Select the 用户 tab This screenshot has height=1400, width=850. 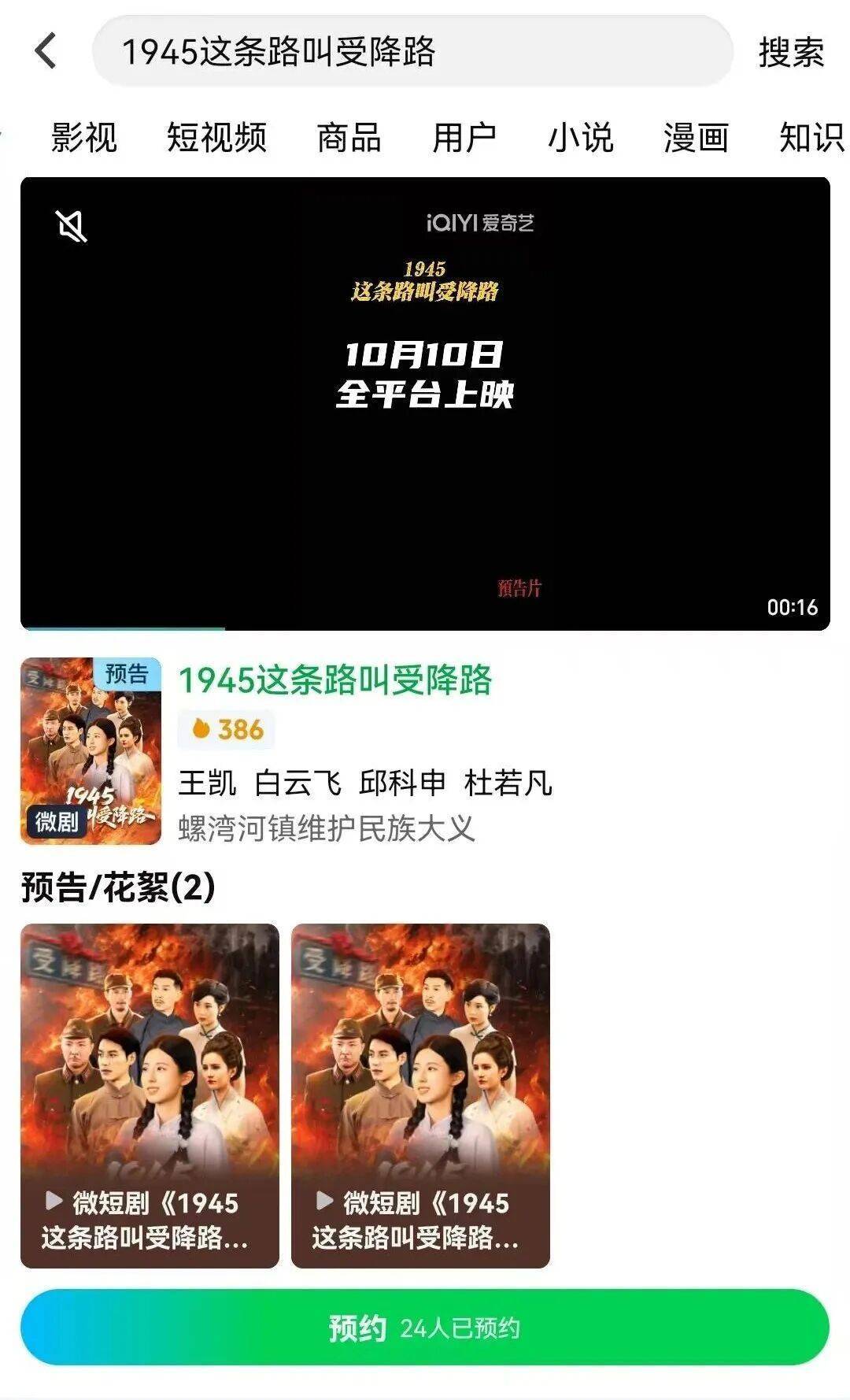click(464, 138)
